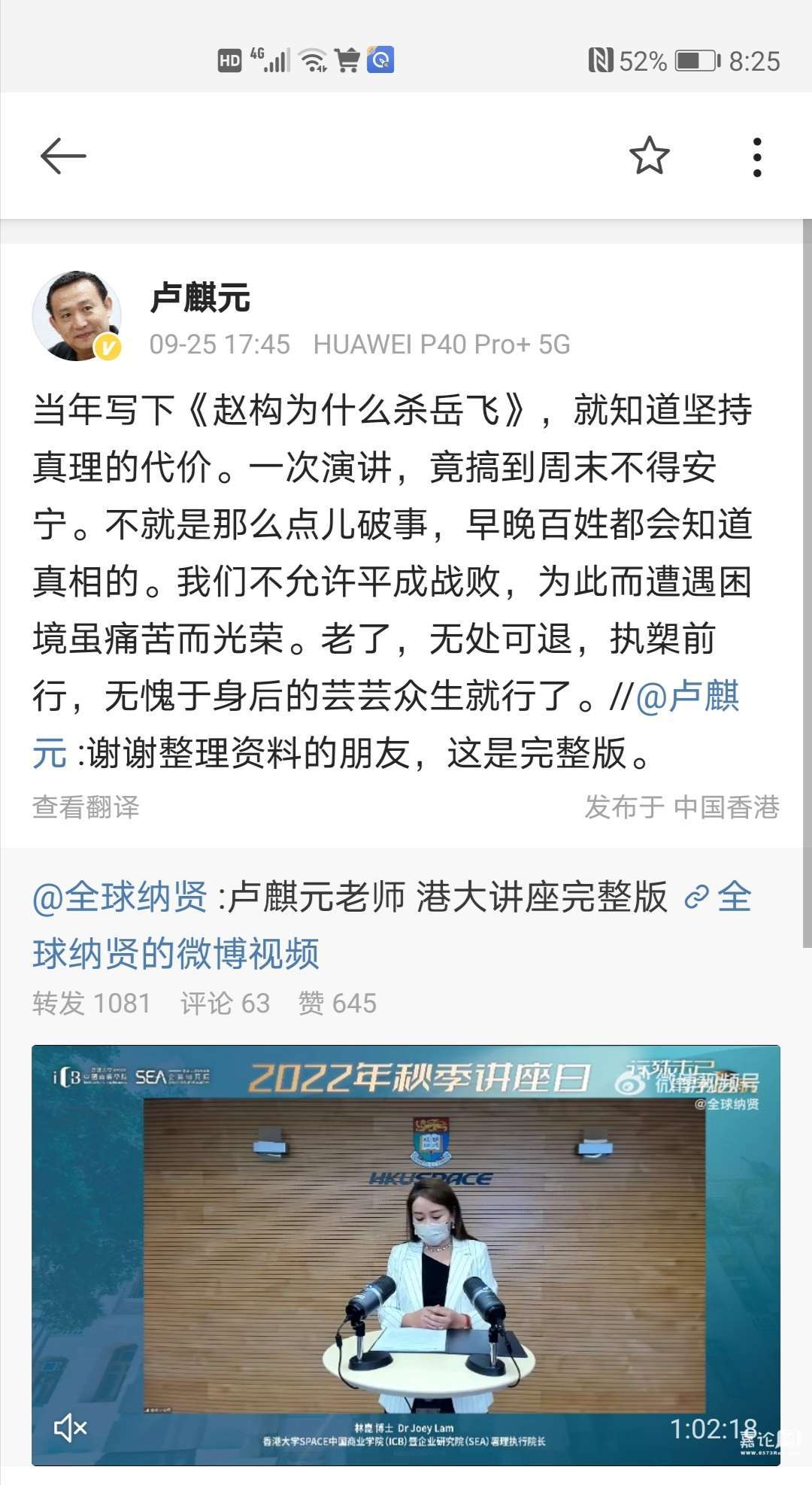The image size is (812, 1485).
Task: Go back using the arrow
Action: click(x=63, y=156)
